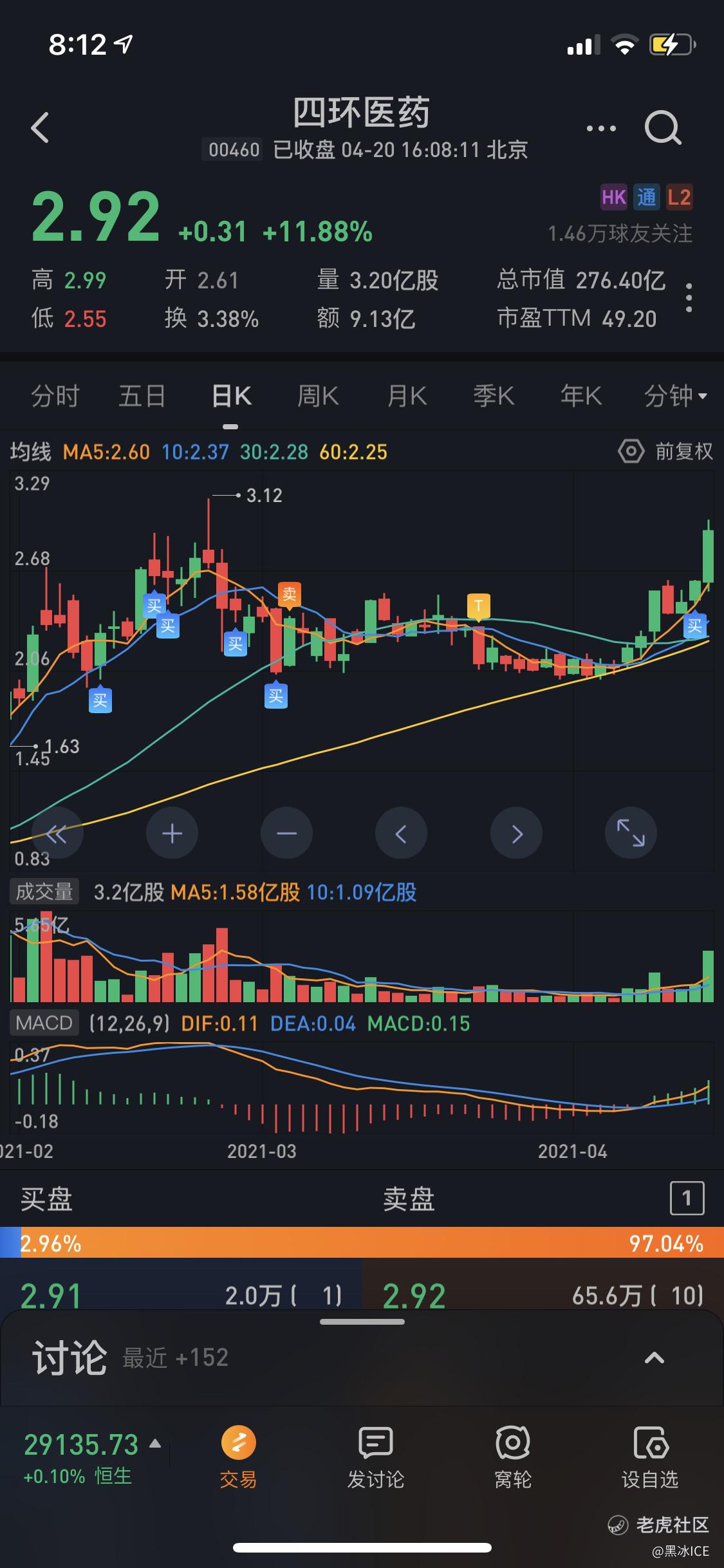
Task: Select the 年K yearly chart tab
Action: (580, 395)
